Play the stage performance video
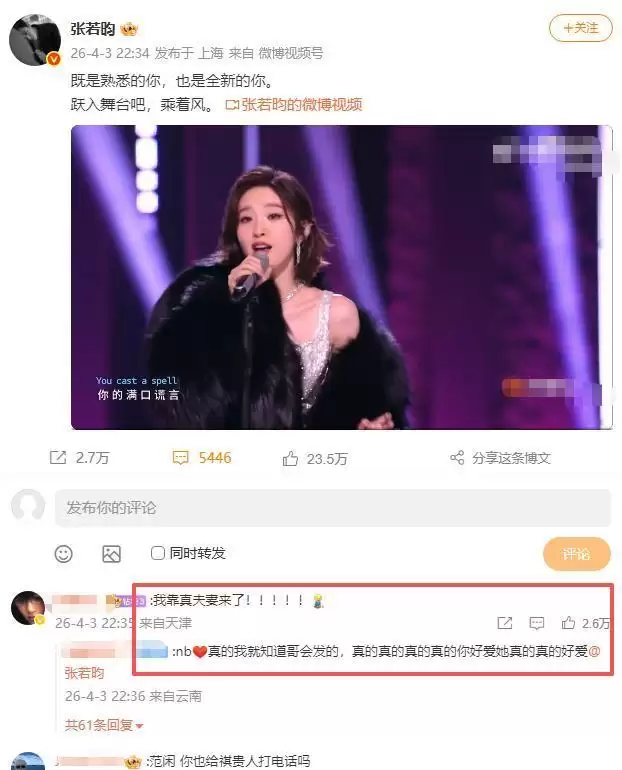This screenshot has height=770, width=622. (x=341, y=277)
